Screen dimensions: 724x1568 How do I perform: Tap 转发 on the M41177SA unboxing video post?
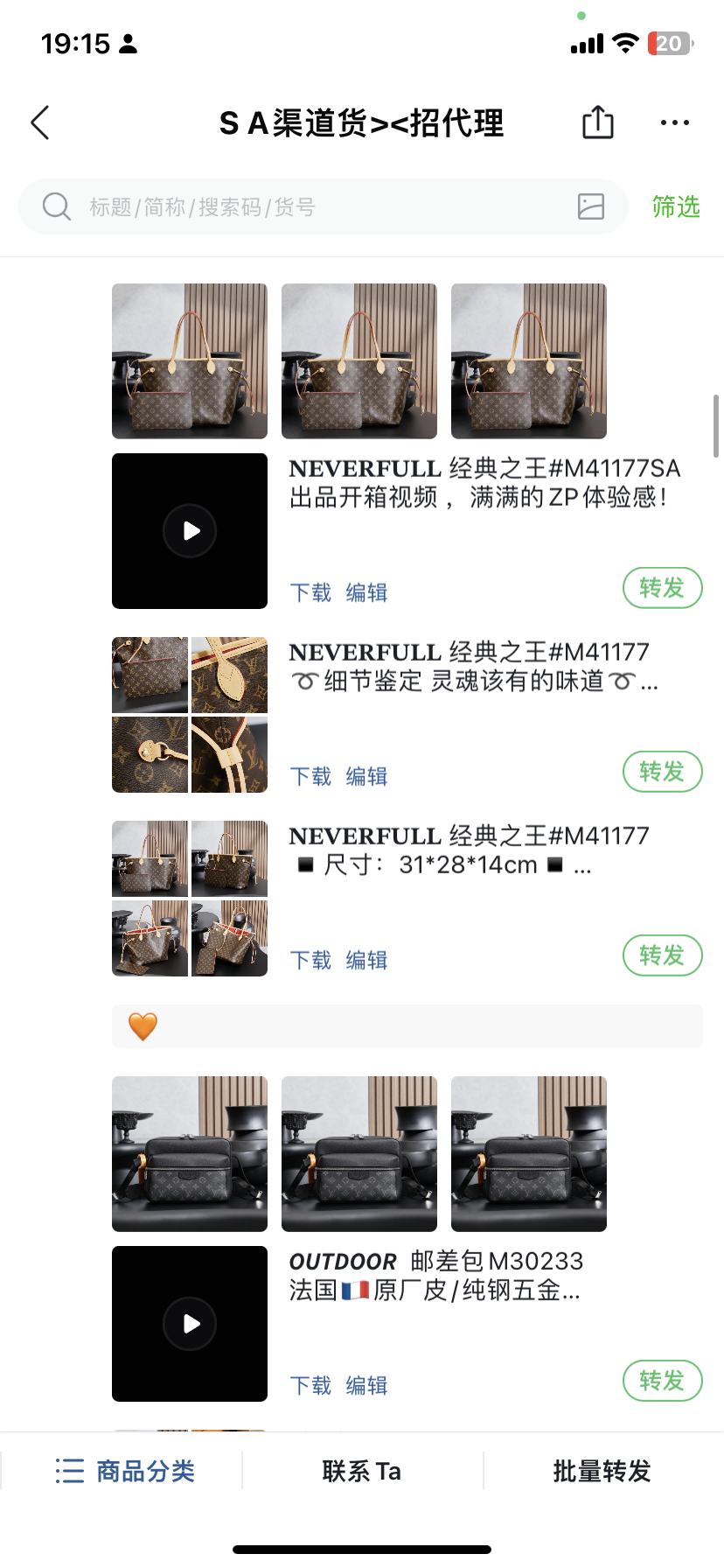tap(662, 588)
